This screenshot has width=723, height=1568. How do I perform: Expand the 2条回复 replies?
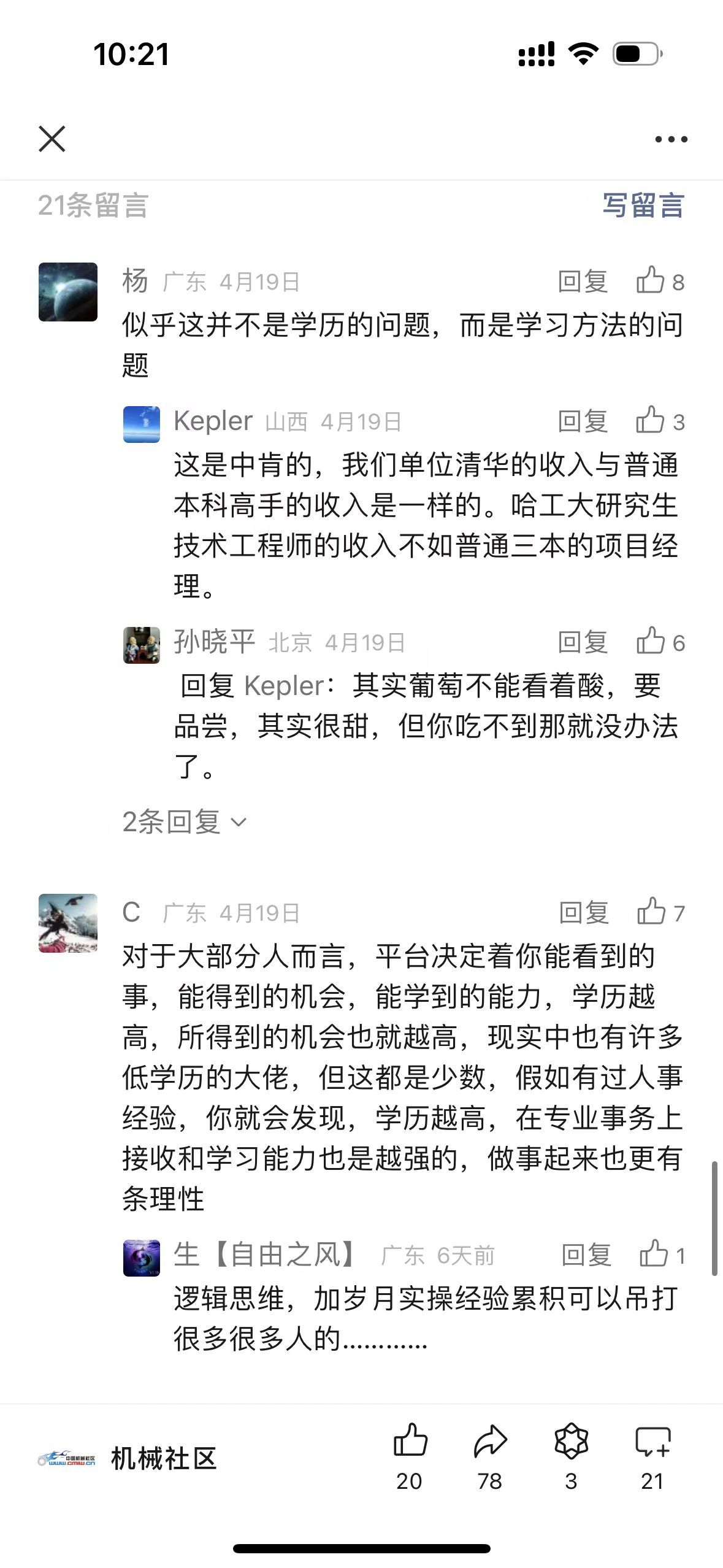[183, 821]
